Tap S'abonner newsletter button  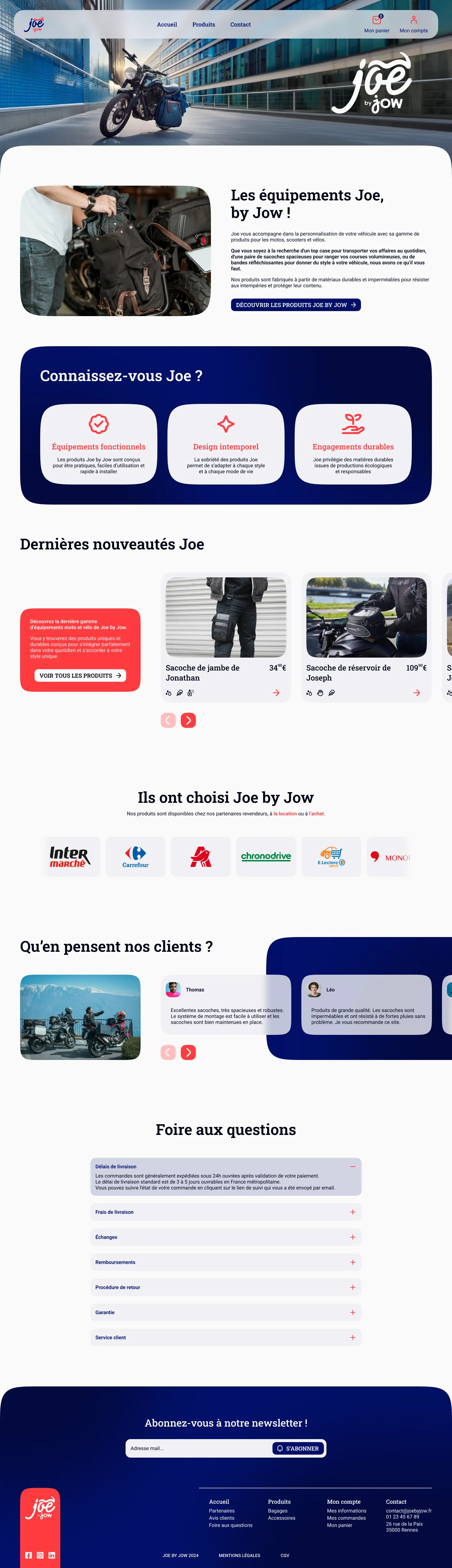click(298, 1448)
